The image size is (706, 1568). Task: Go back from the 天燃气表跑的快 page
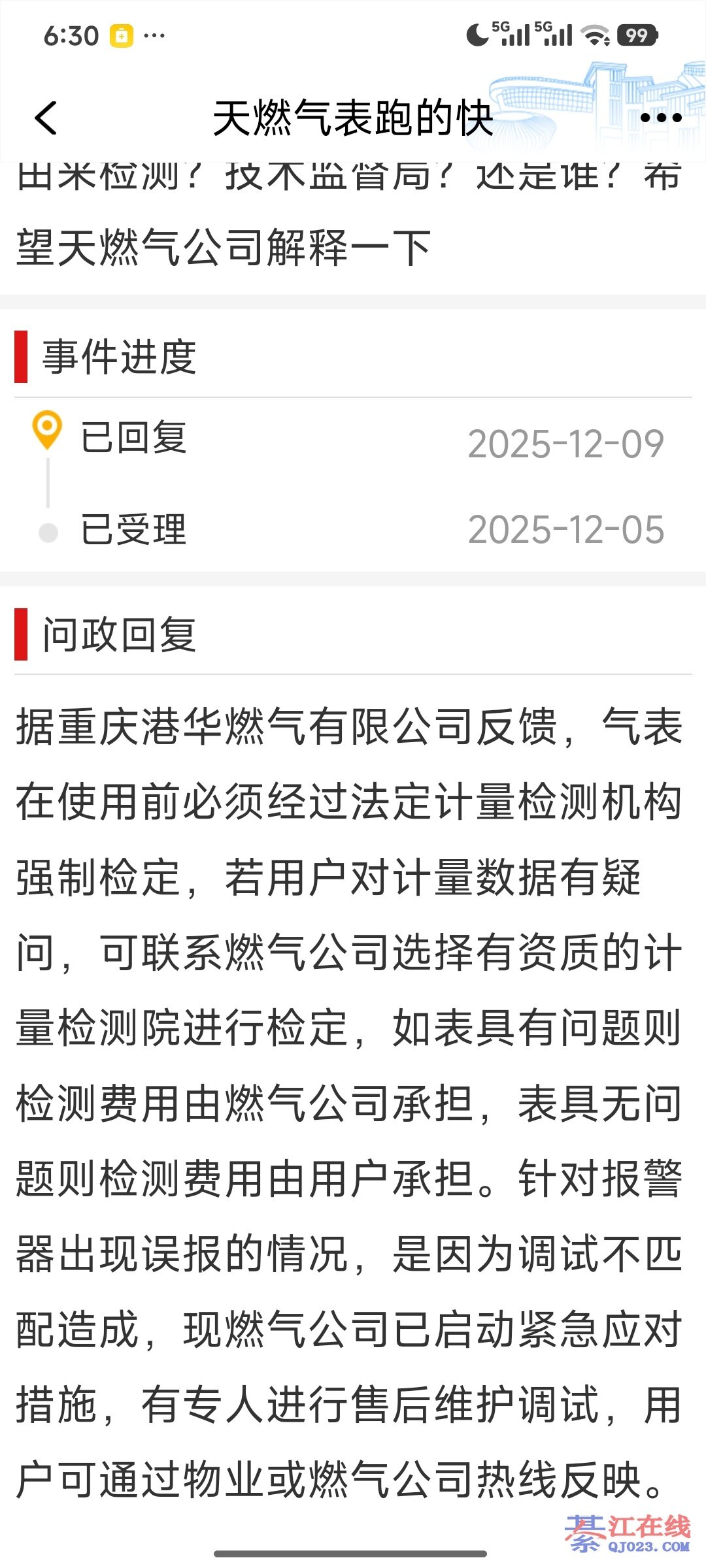click(46, 118)
